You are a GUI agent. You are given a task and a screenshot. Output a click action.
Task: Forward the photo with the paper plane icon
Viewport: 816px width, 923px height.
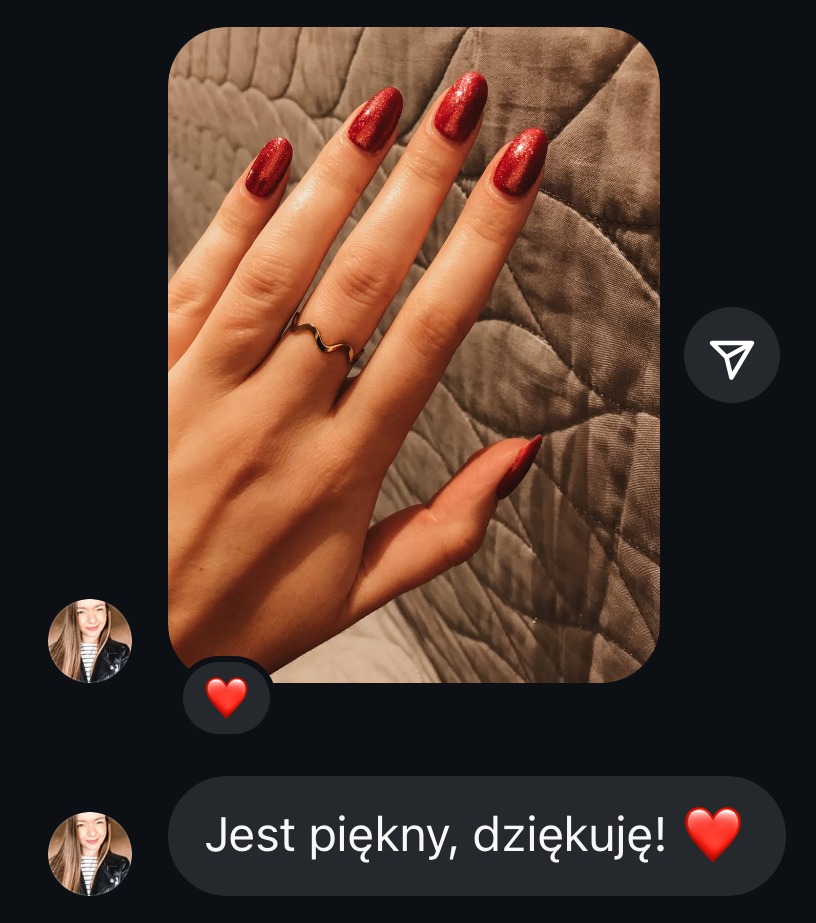pos(731,356)
